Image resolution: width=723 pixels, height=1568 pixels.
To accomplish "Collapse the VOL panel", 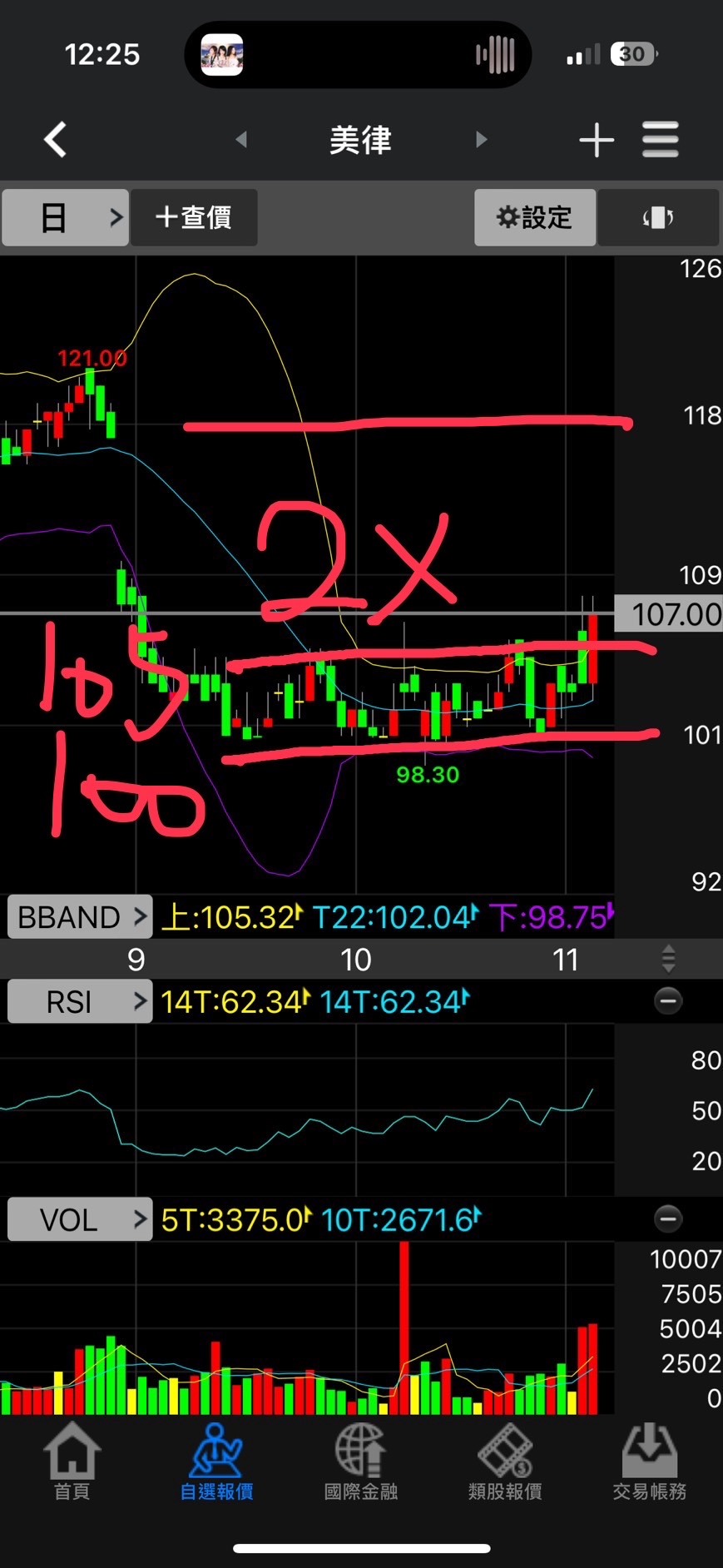I will click(x=667, y=1219).
